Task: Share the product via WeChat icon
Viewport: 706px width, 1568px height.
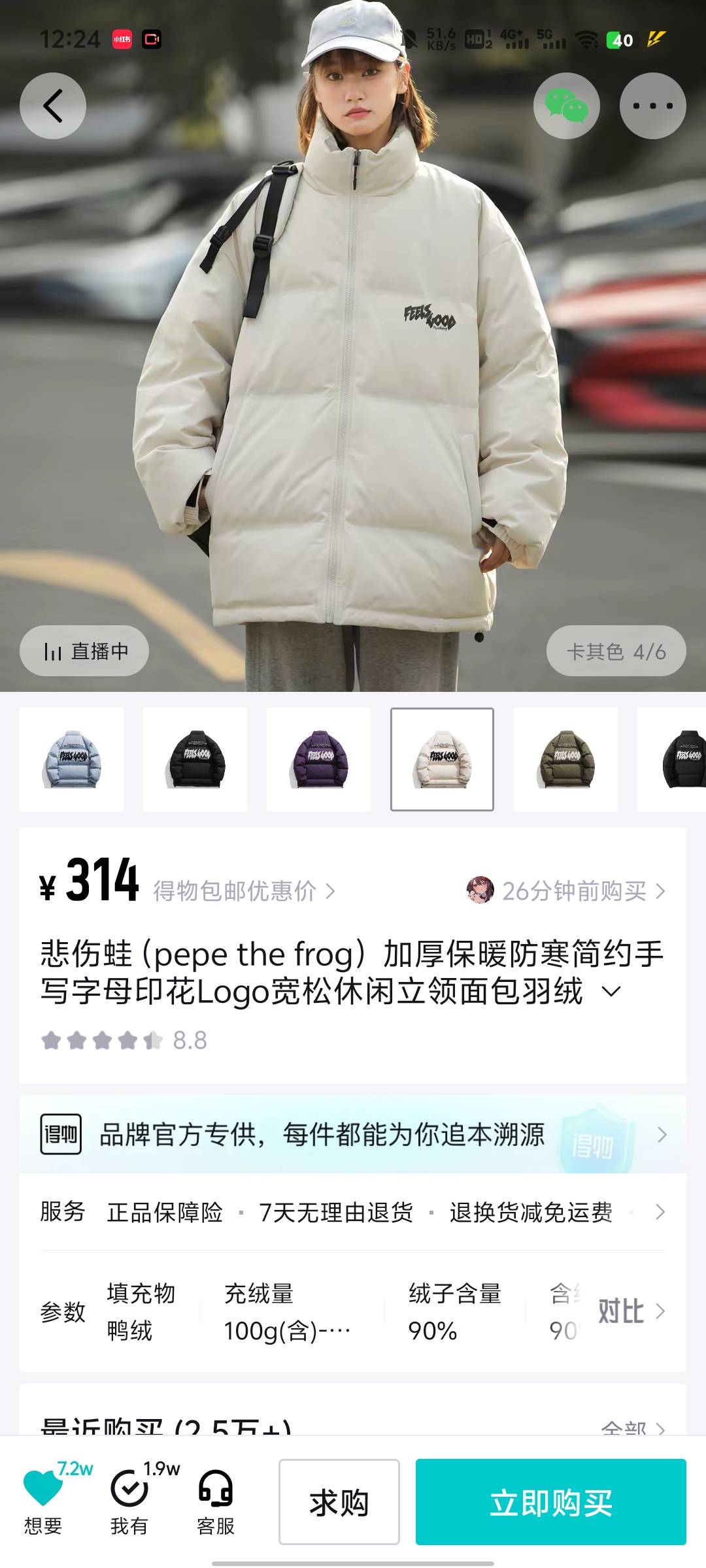Action: click(x=566, y=106)
